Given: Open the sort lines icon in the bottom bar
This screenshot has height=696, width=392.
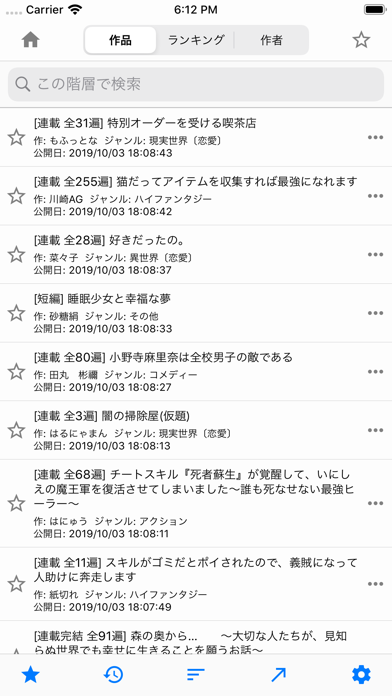Looking at the screenshot, I should (x=196, y=675).
